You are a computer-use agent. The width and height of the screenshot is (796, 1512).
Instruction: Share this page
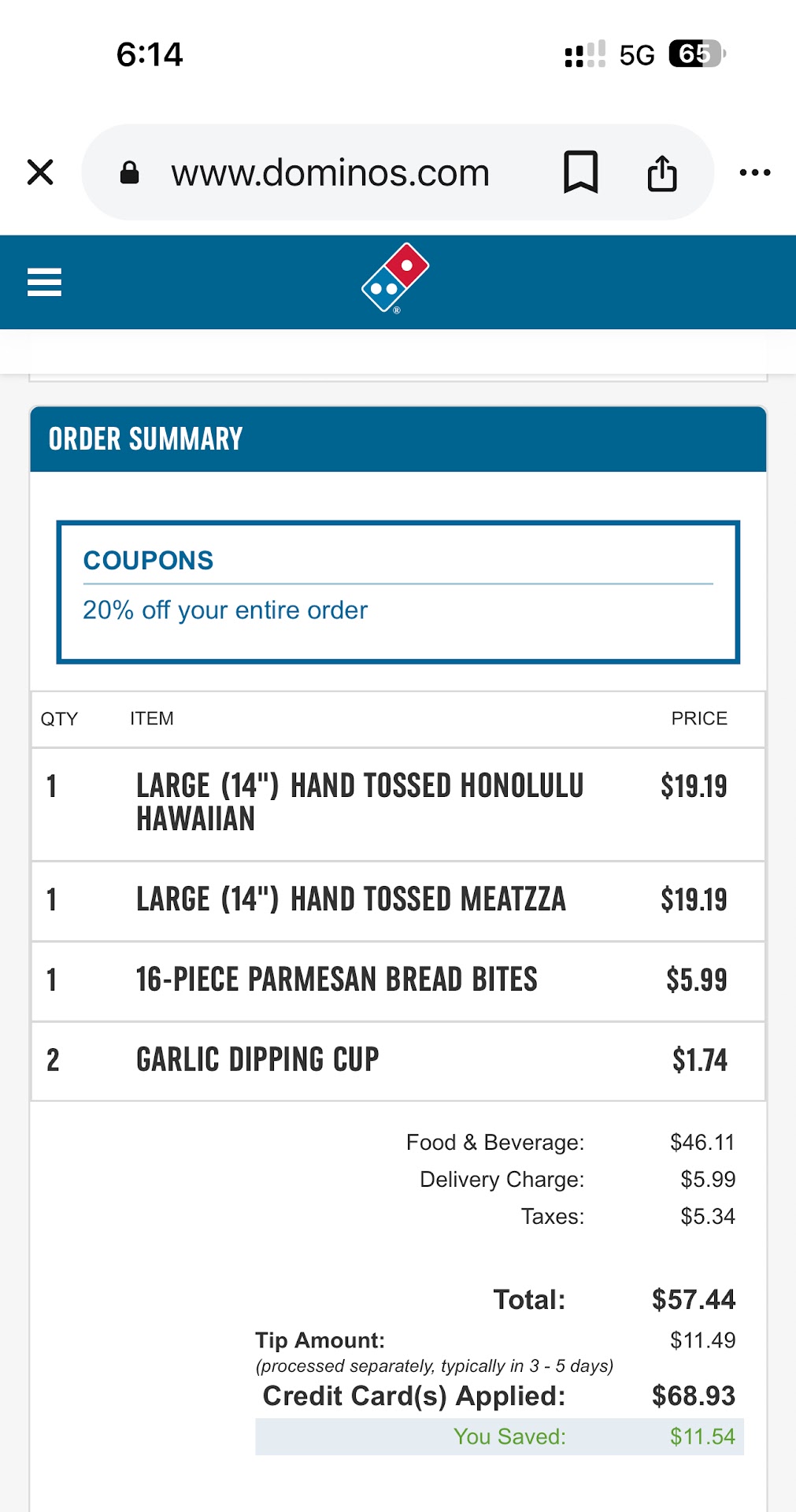coord(662,172)
